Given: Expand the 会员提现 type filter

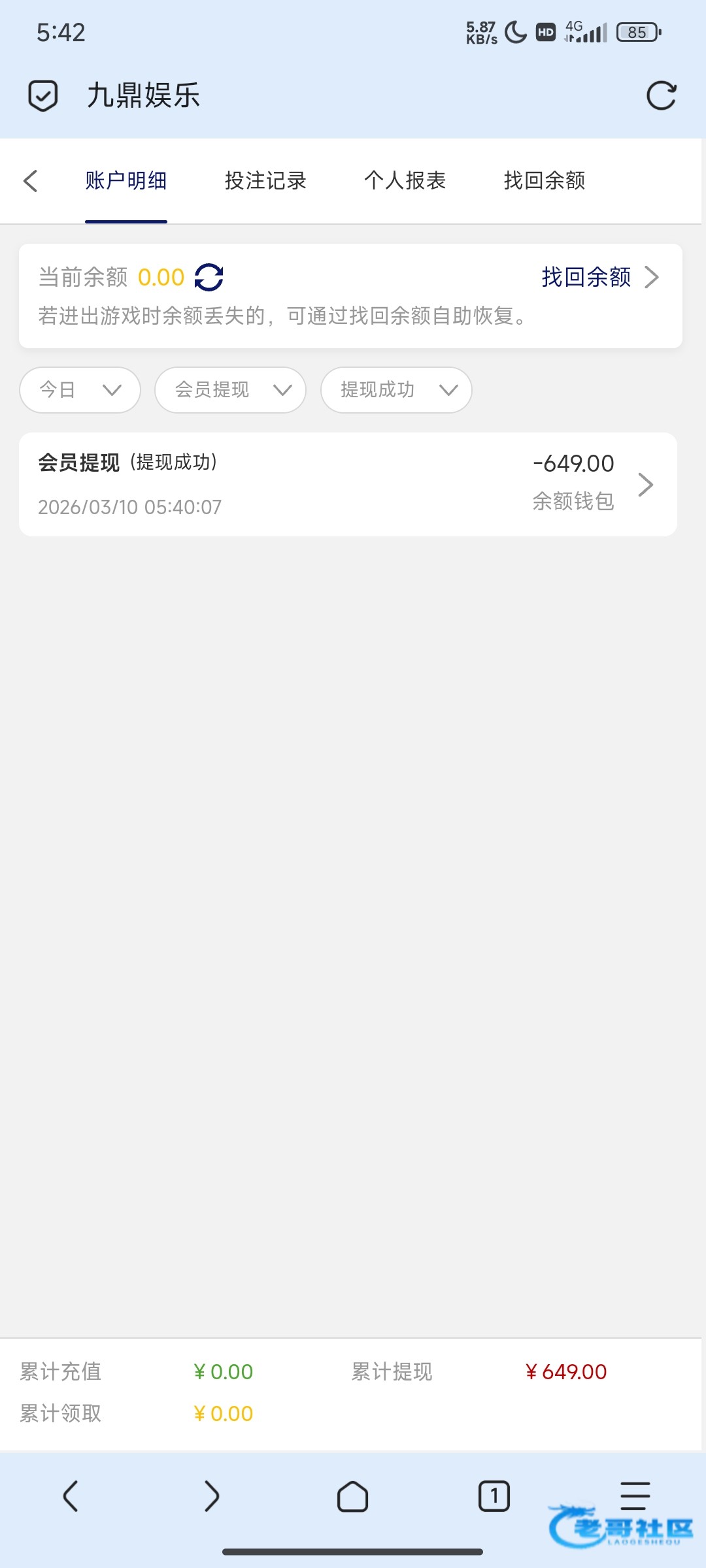Looking at the screenshot, I should 230,390.
